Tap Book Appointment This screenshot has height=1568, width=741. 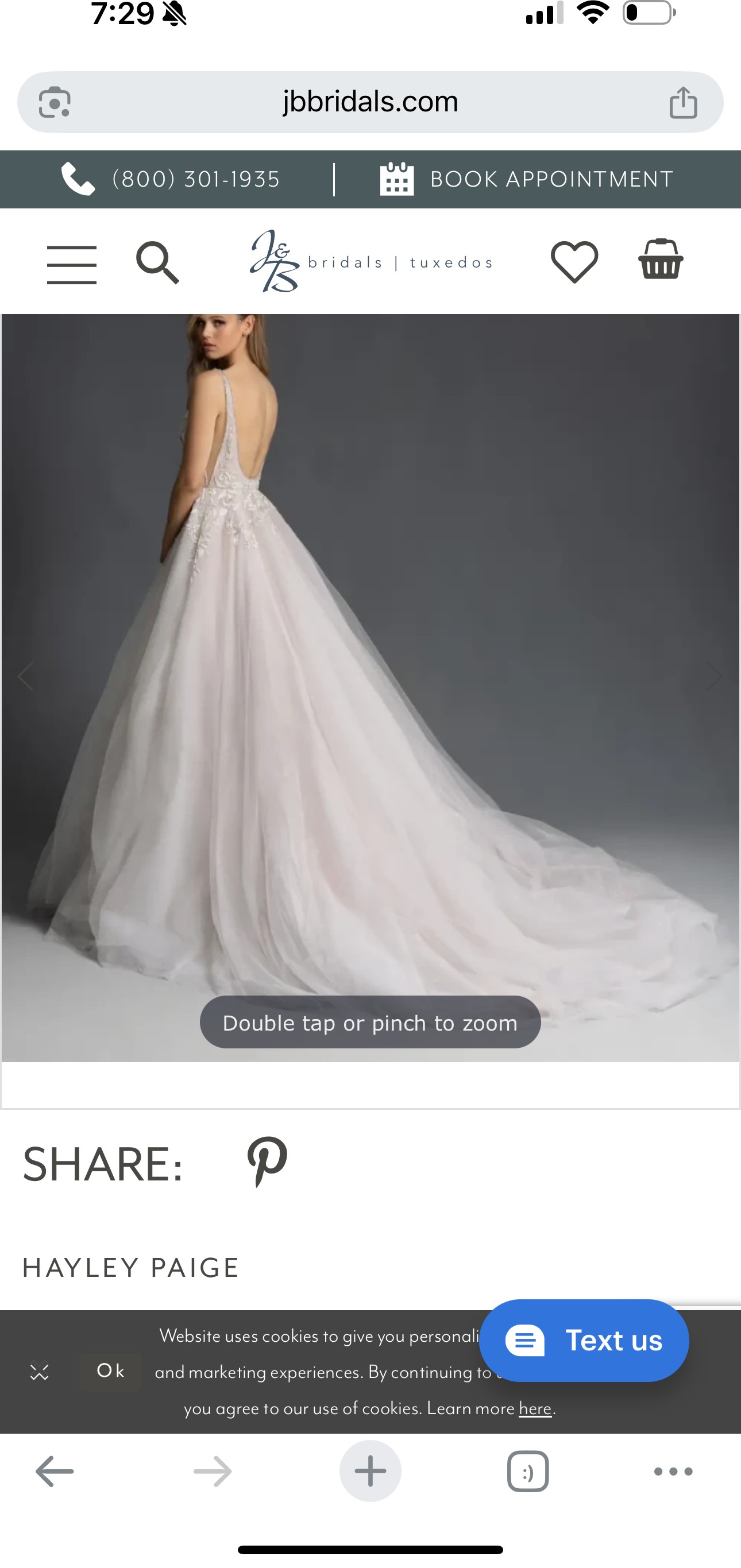(527, 179)
